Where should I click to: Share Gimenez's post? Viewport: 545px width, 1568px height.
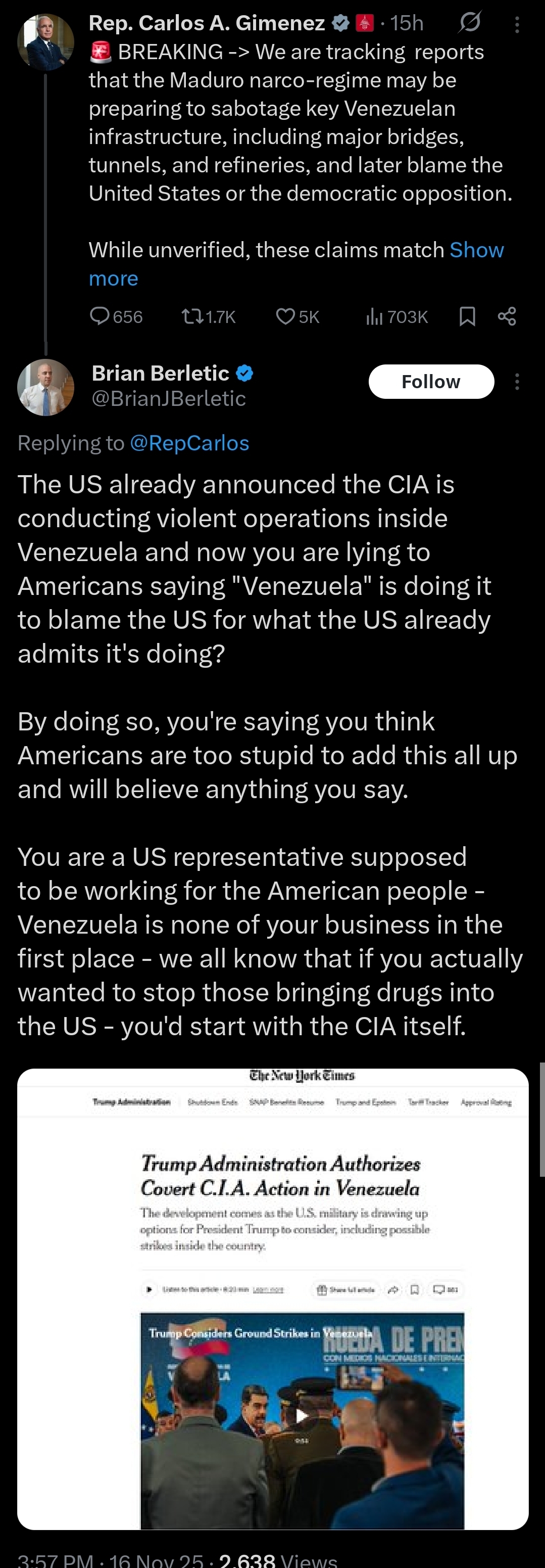click(507, 316)
